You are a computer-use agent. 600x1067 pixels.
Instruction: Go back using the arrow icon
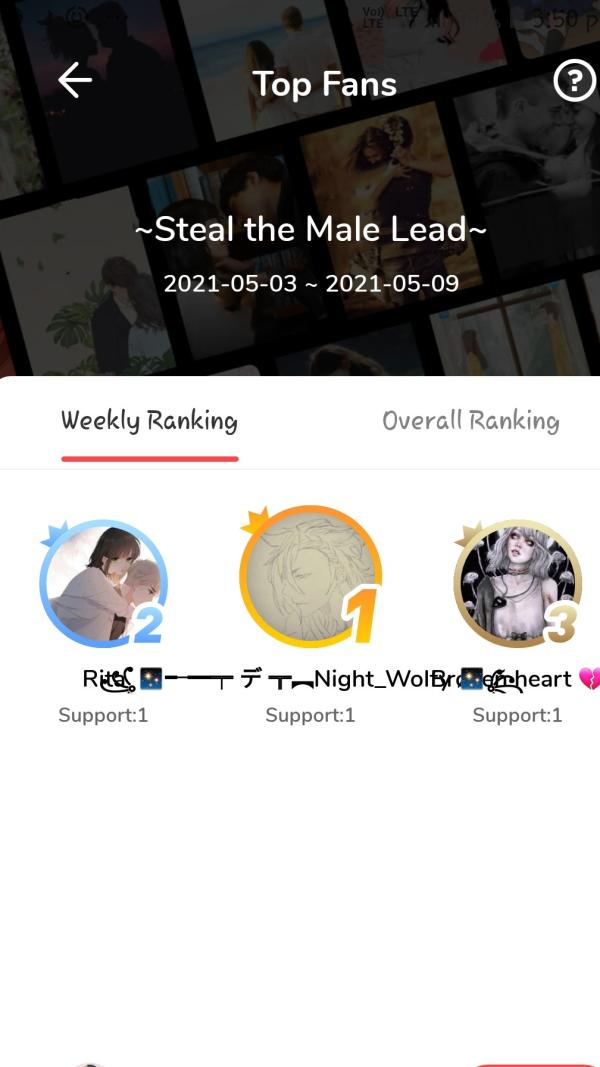75,82
